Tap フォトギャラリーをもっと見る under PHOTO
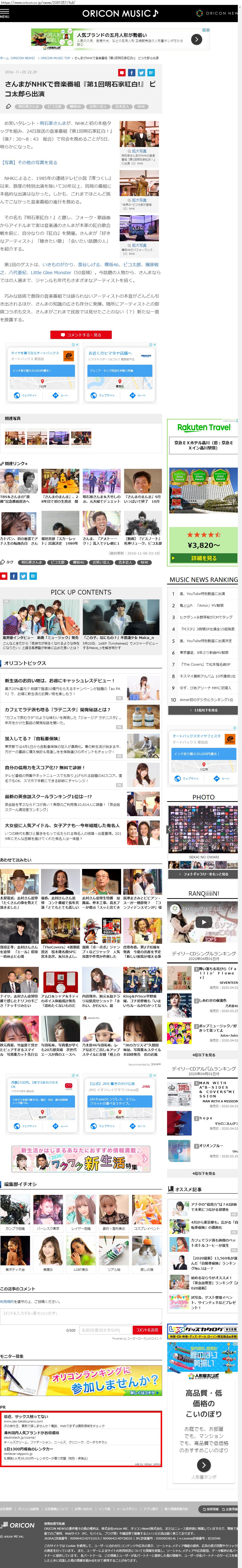The height and width of the screenshot is (1568, 242). [x=204, y=874]
